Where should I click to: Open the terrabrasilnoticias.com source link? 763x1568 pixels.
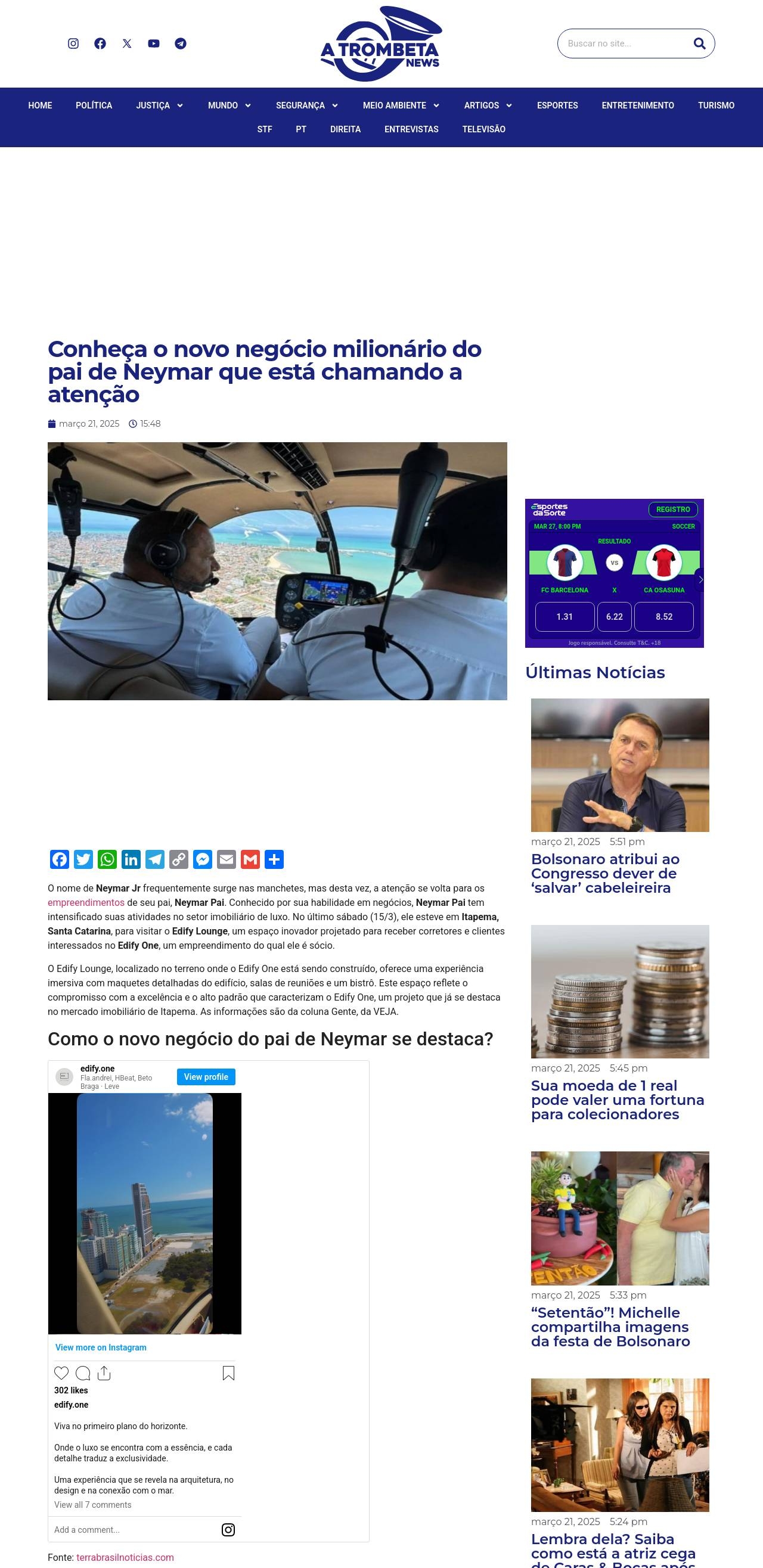(x=125, y=1557)
